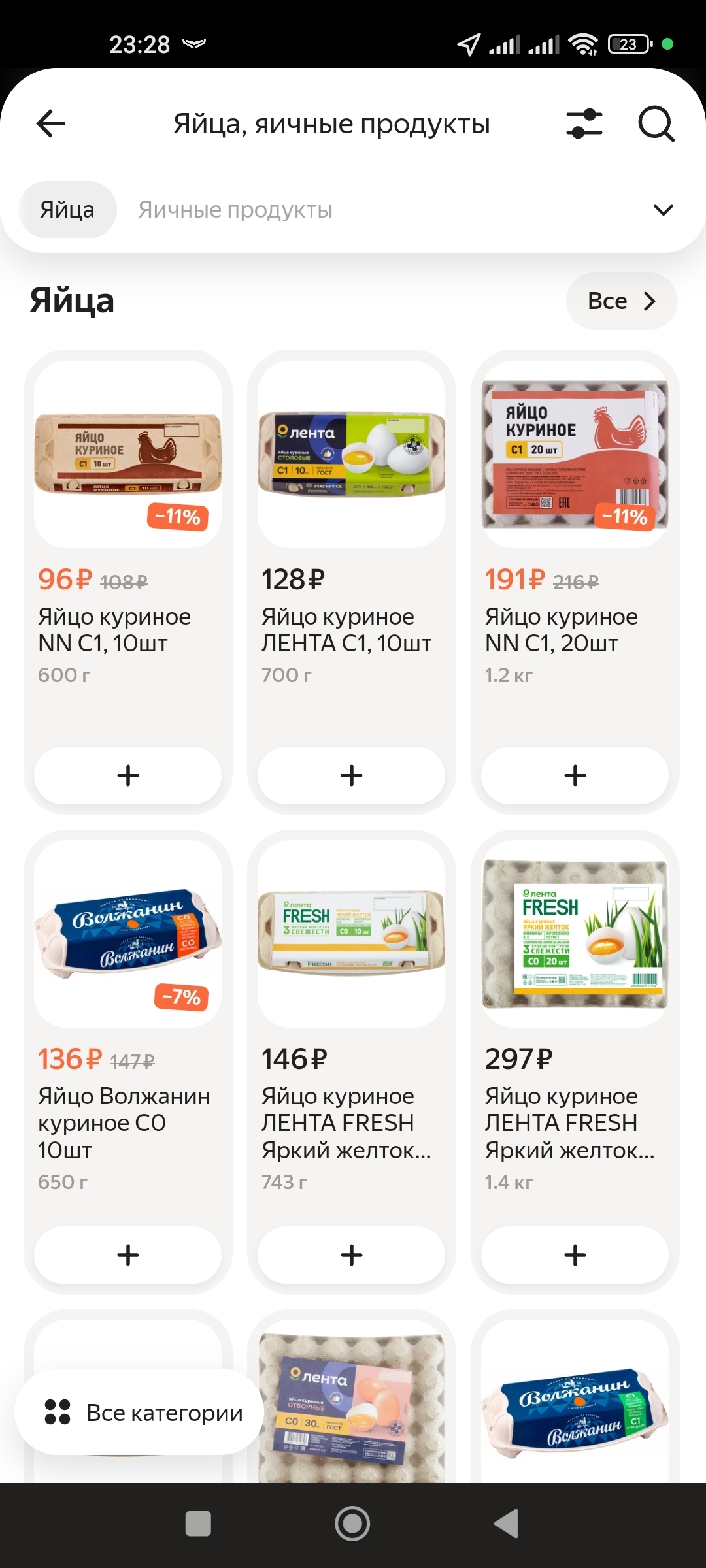This screenshot has height=1568, width=706.
Task: Add Яйцо куриное ЛЕНТА С1, 10шт to cart
Action: [x=352, y=776]
